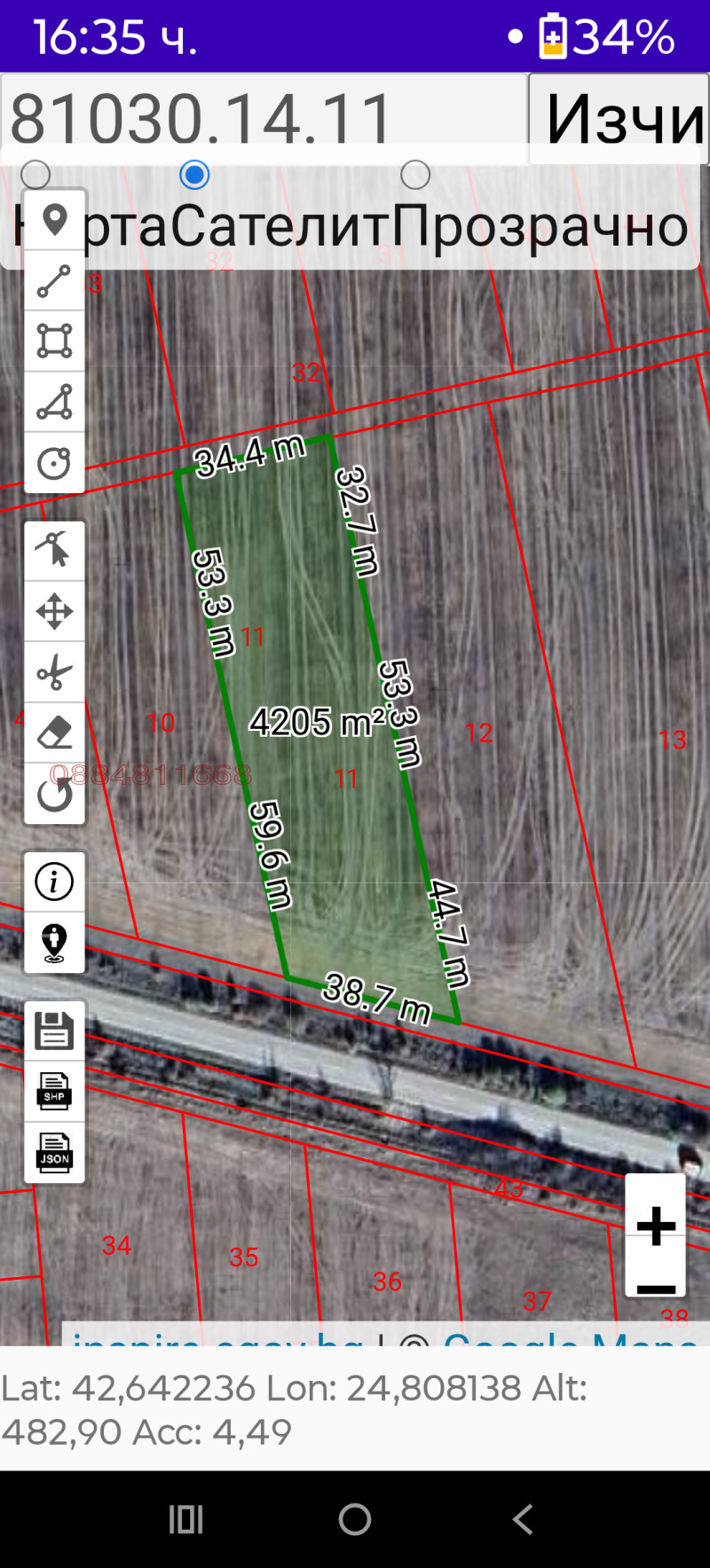Activate the edit vertices tool
This screenshot has height=1568, width=710.
55,551
